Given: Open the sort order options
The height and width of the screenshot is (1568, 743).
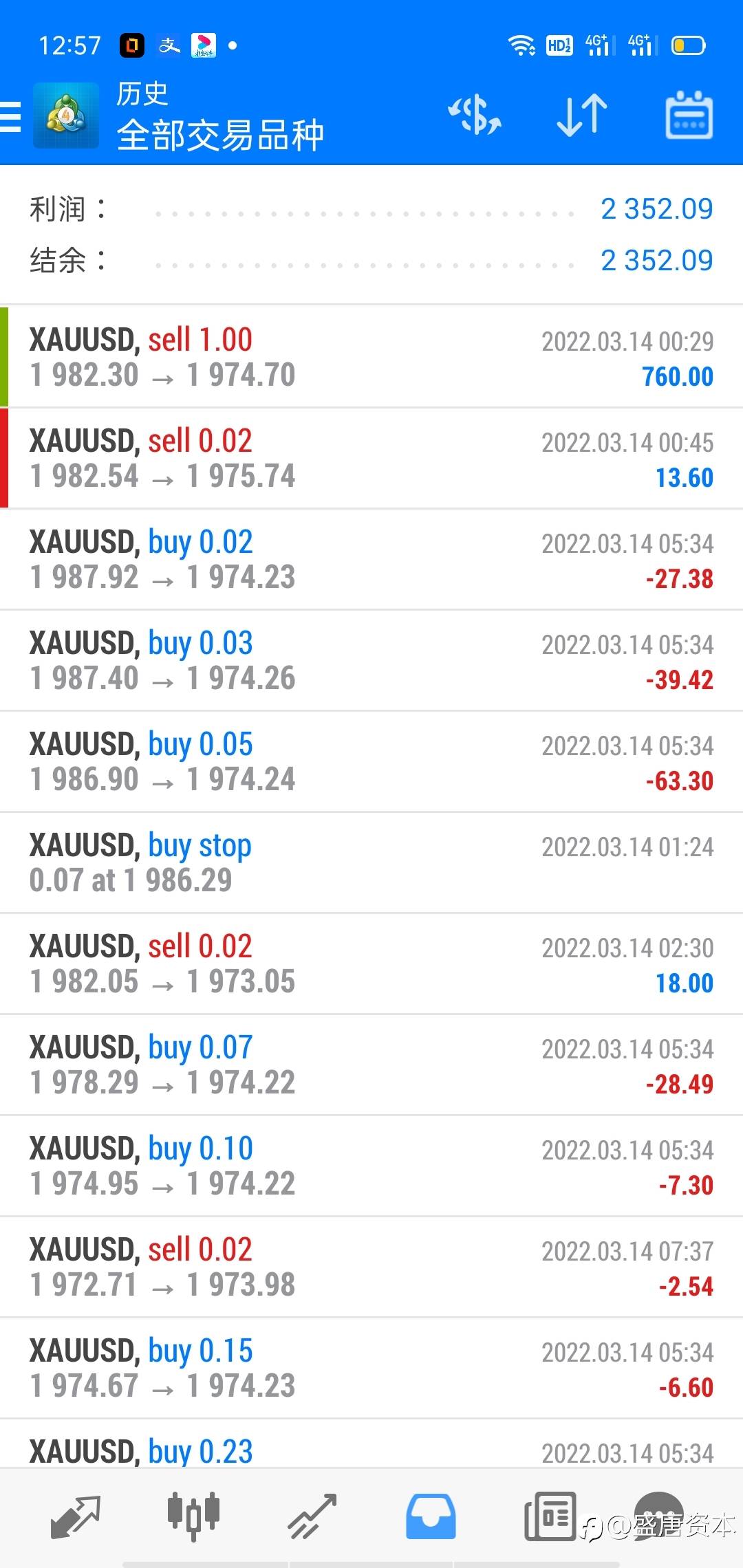Looking at the screenshot, I should coord(582,116).
